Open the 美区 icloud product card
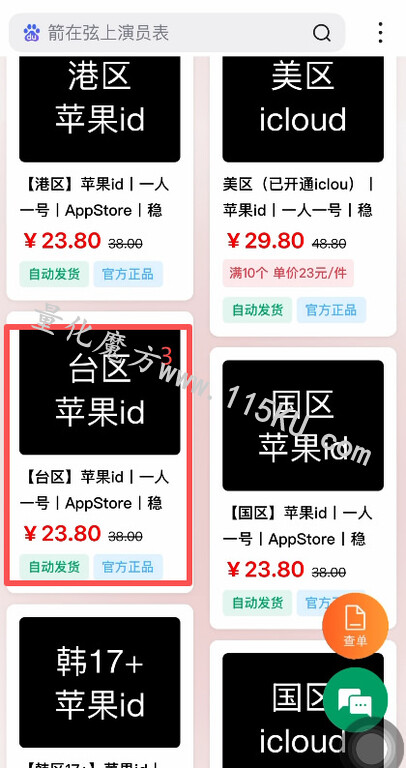 point(303,195)
